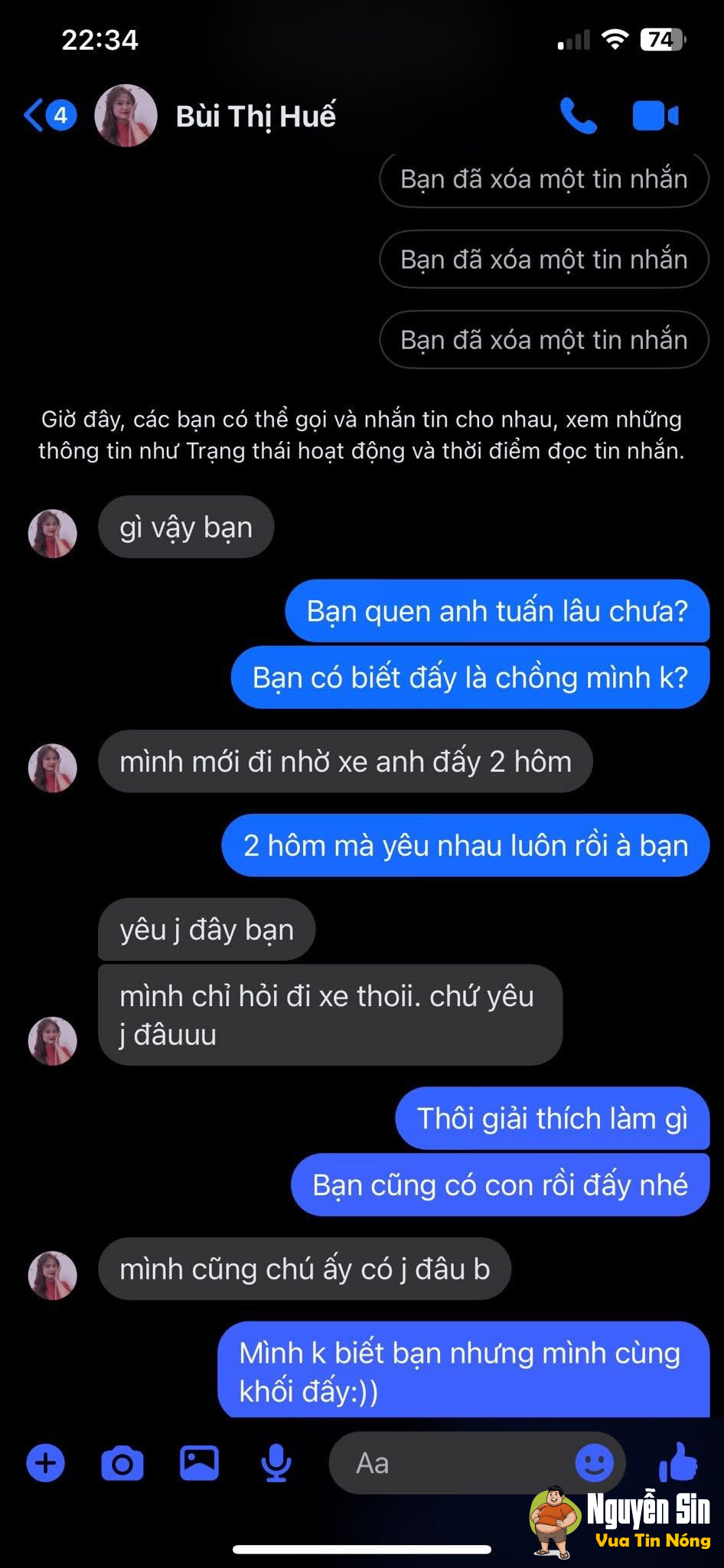
Task: Go back to the chat list
Action: [x=34, y=115]
